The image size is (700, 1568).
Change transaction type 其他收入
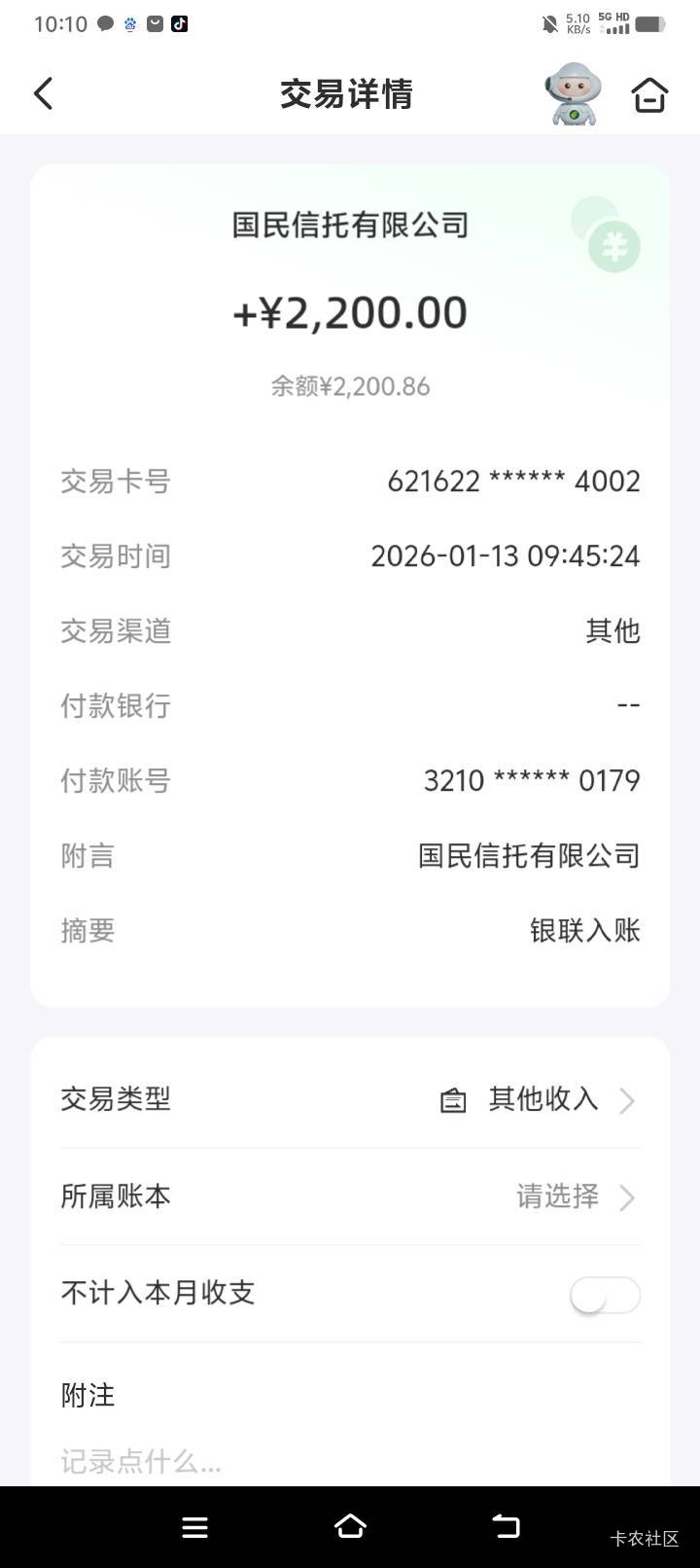tap(350, 1099)
